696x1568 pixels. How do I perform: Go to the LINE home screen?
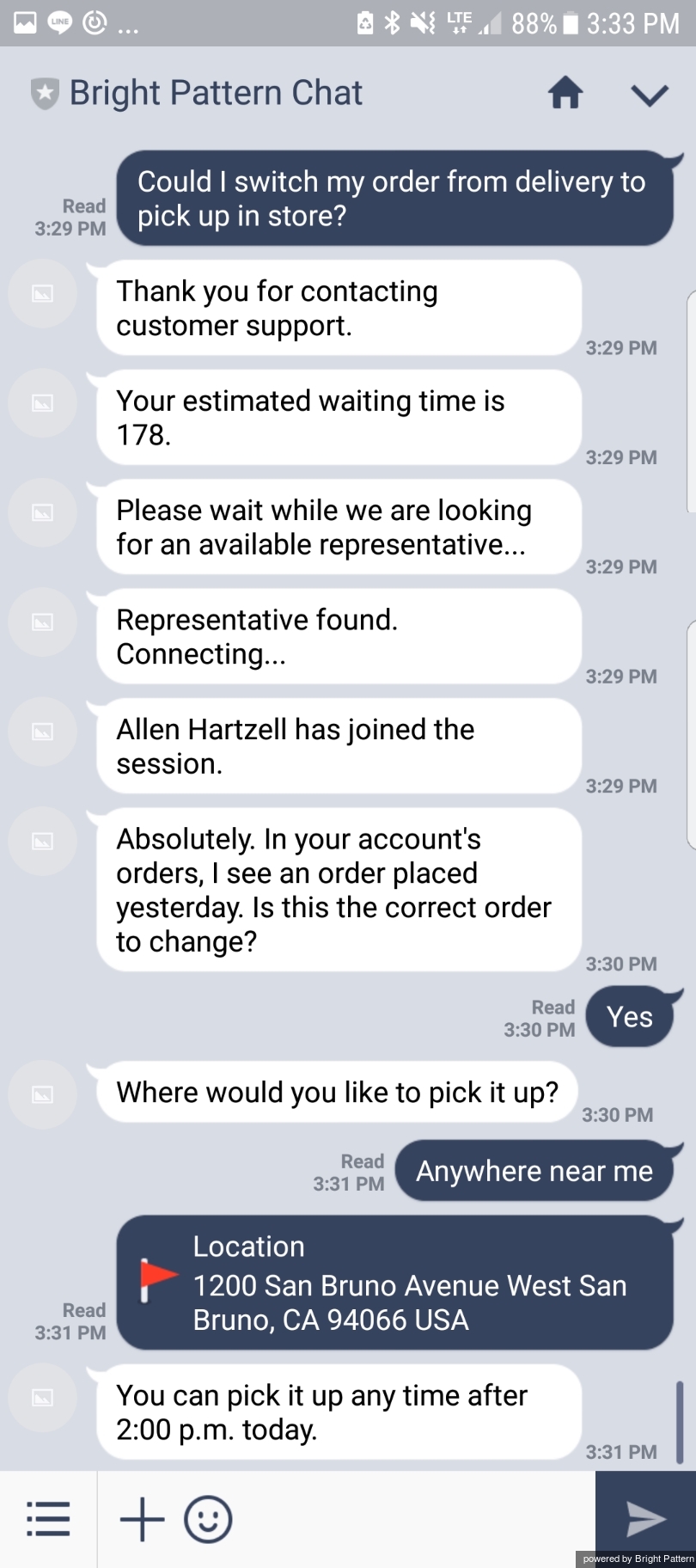click(565, 93)
